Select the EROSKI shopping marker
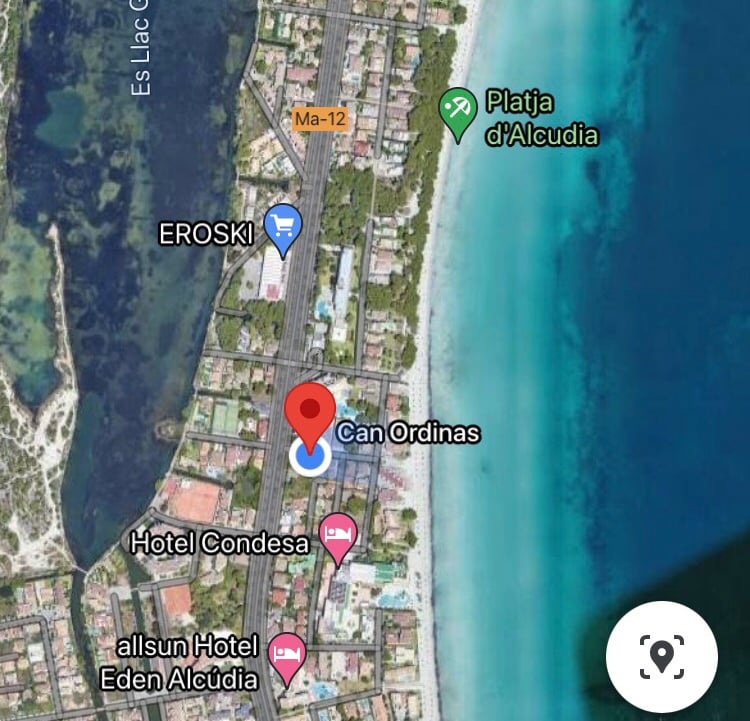Image resolution: width=750 pixels, height=721 pixels. pos(283,227)
